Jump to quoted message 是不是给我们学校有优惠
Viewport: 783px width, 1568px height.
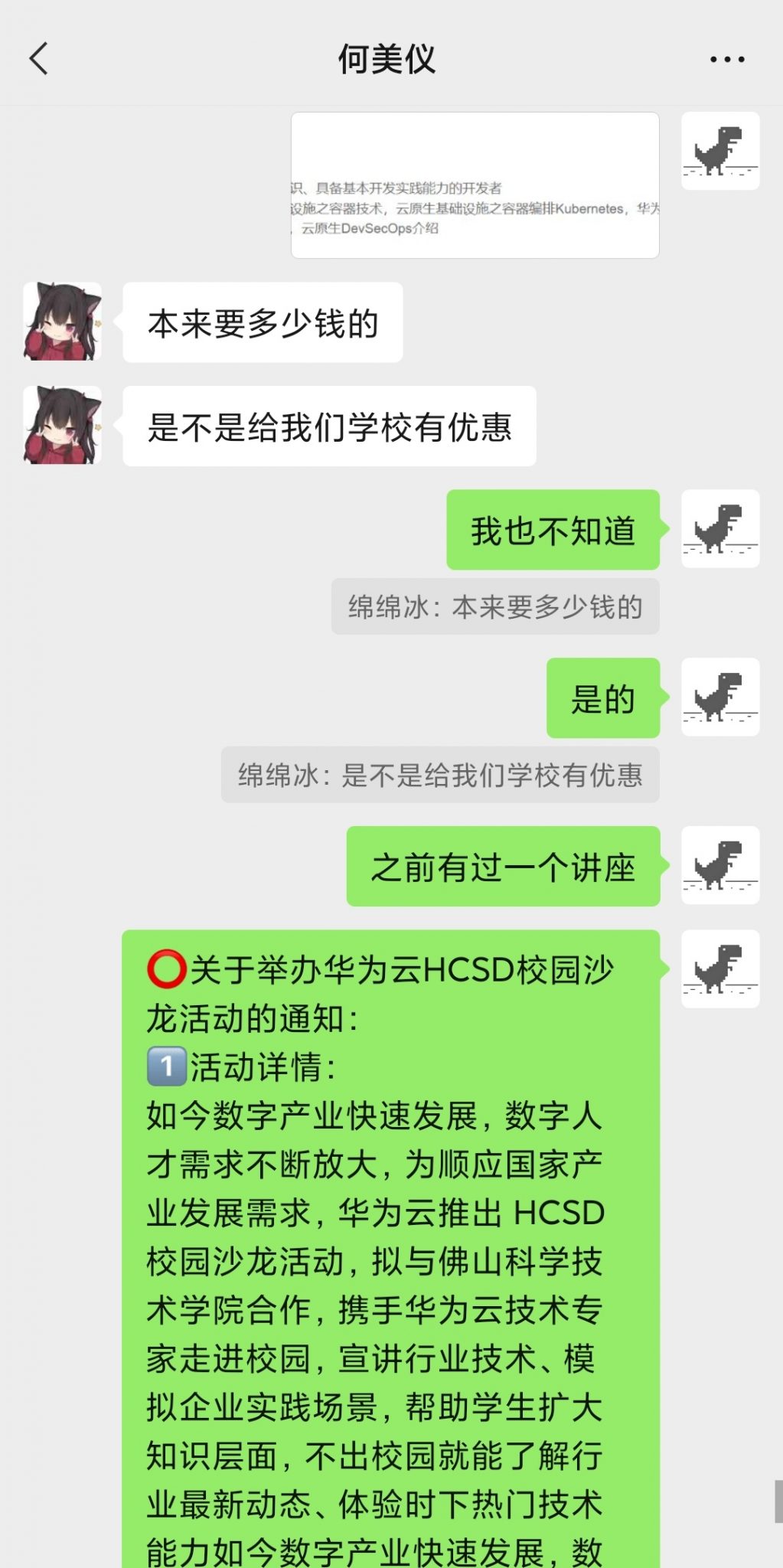(x=440, y=775)
